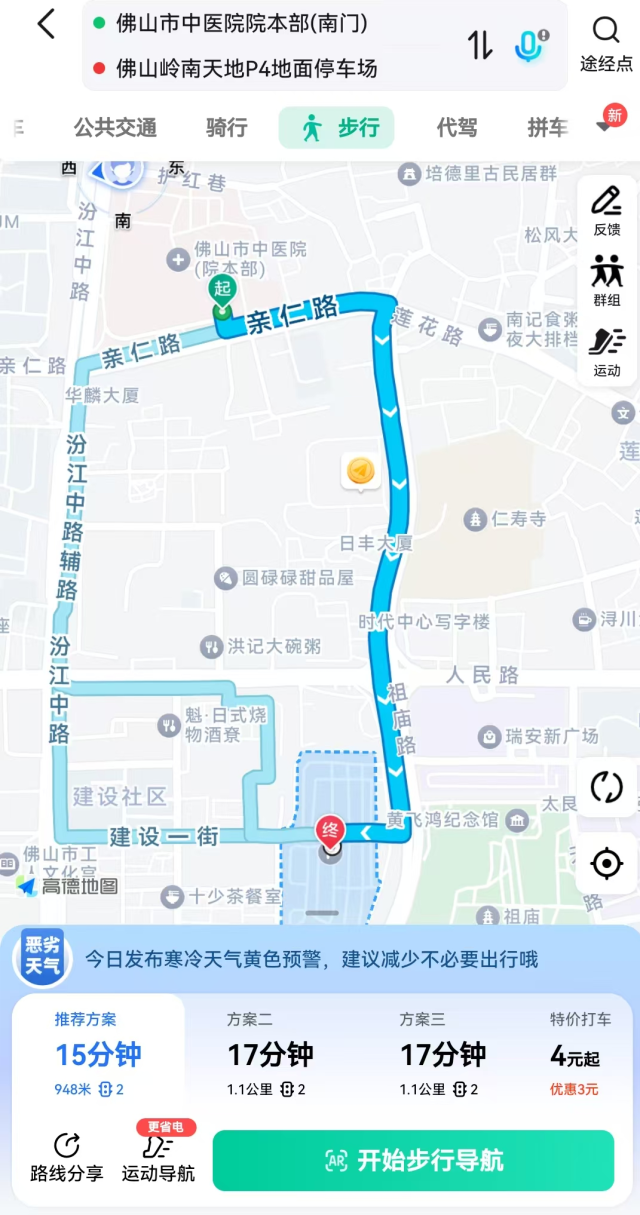Edit starting point 佛山市中医院院本部(南门)
The width and height of the screenshot is (640, 1215).
240,23
